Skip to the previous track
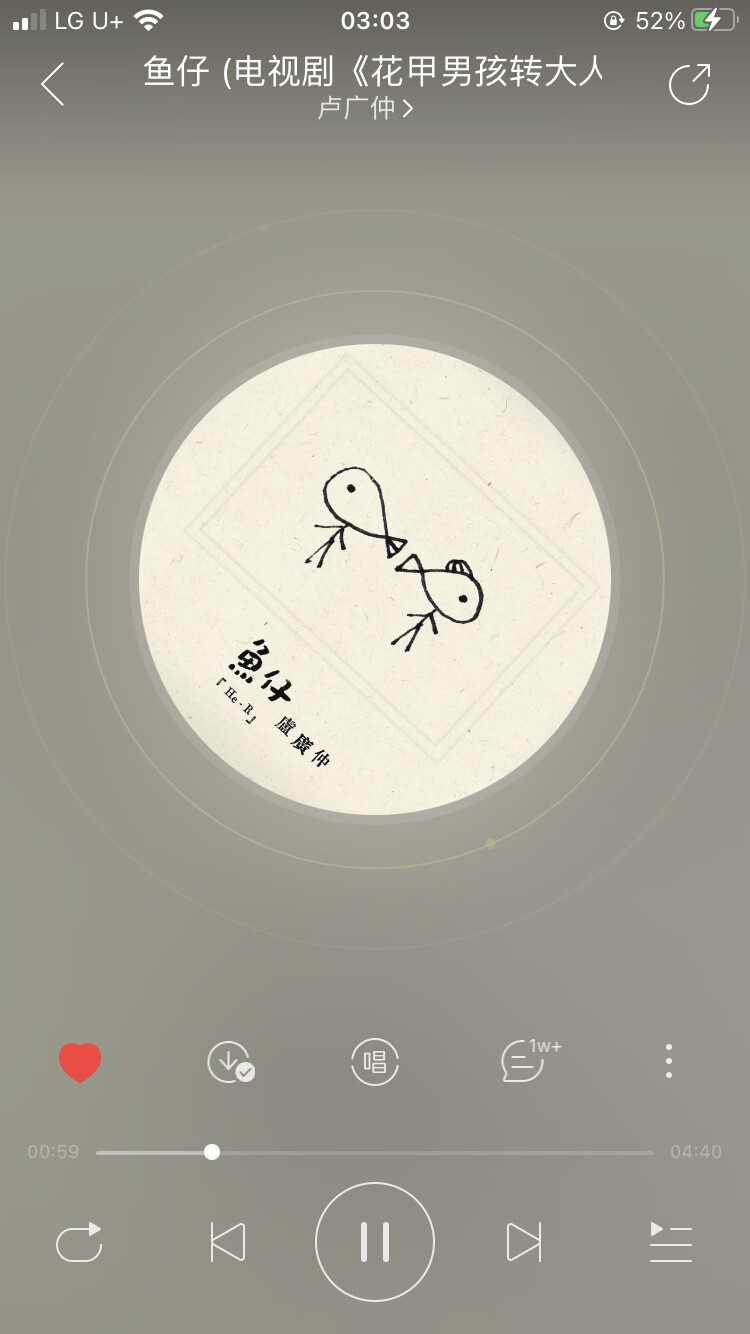The width and height of the screenshot is (750, 1334). point(228,1242)
